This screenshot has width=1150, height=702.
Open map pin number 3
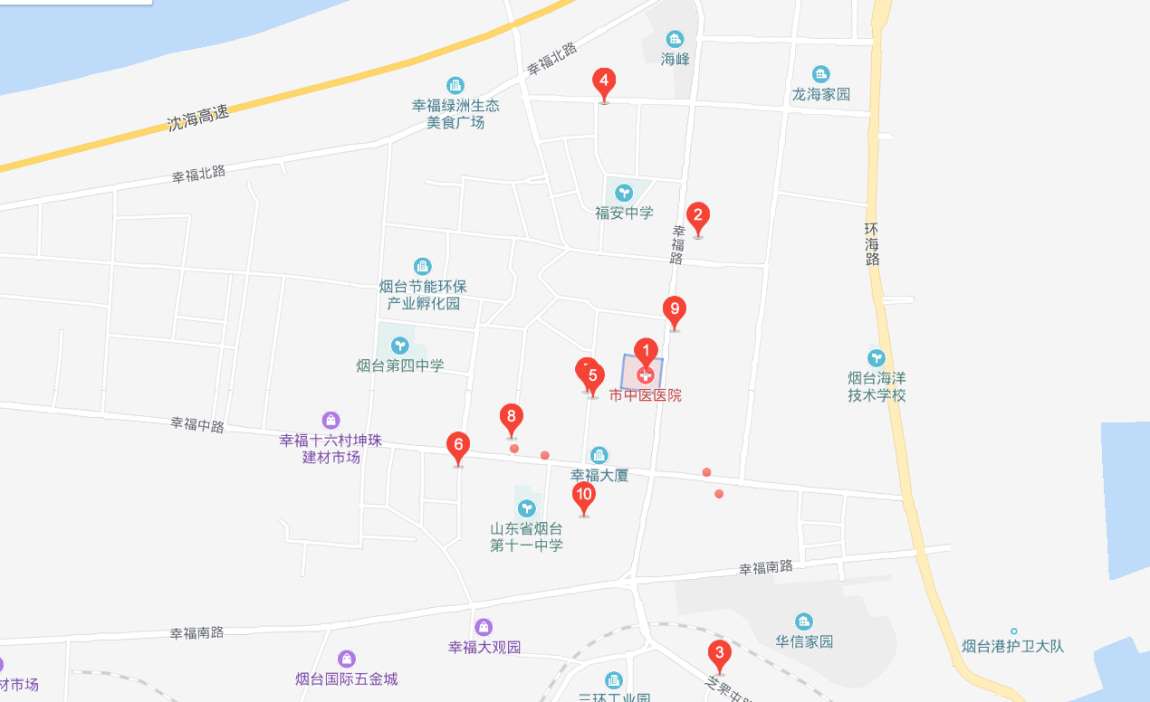(x=719, y=655)
